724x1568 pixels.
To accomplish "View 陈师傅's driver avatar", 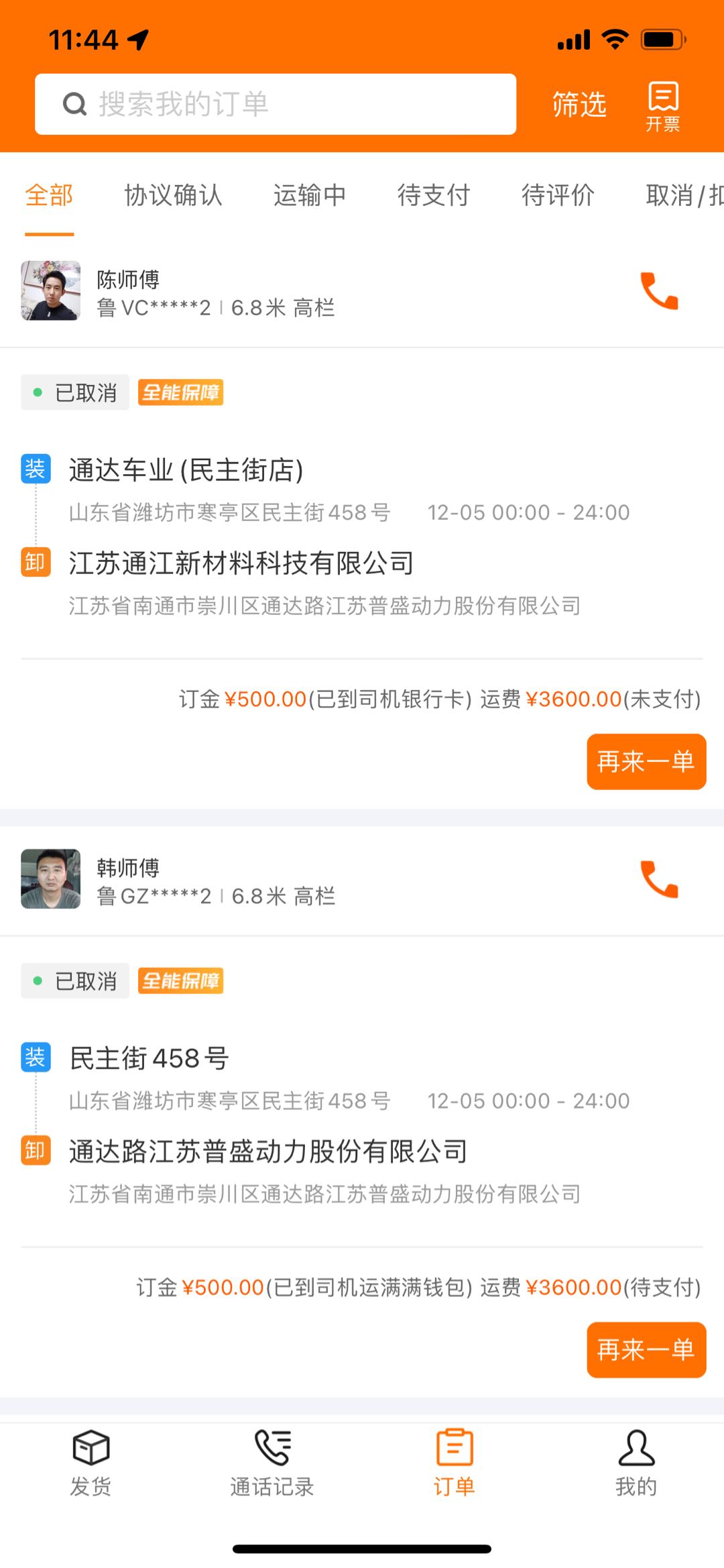I will (x=50, y=291).
